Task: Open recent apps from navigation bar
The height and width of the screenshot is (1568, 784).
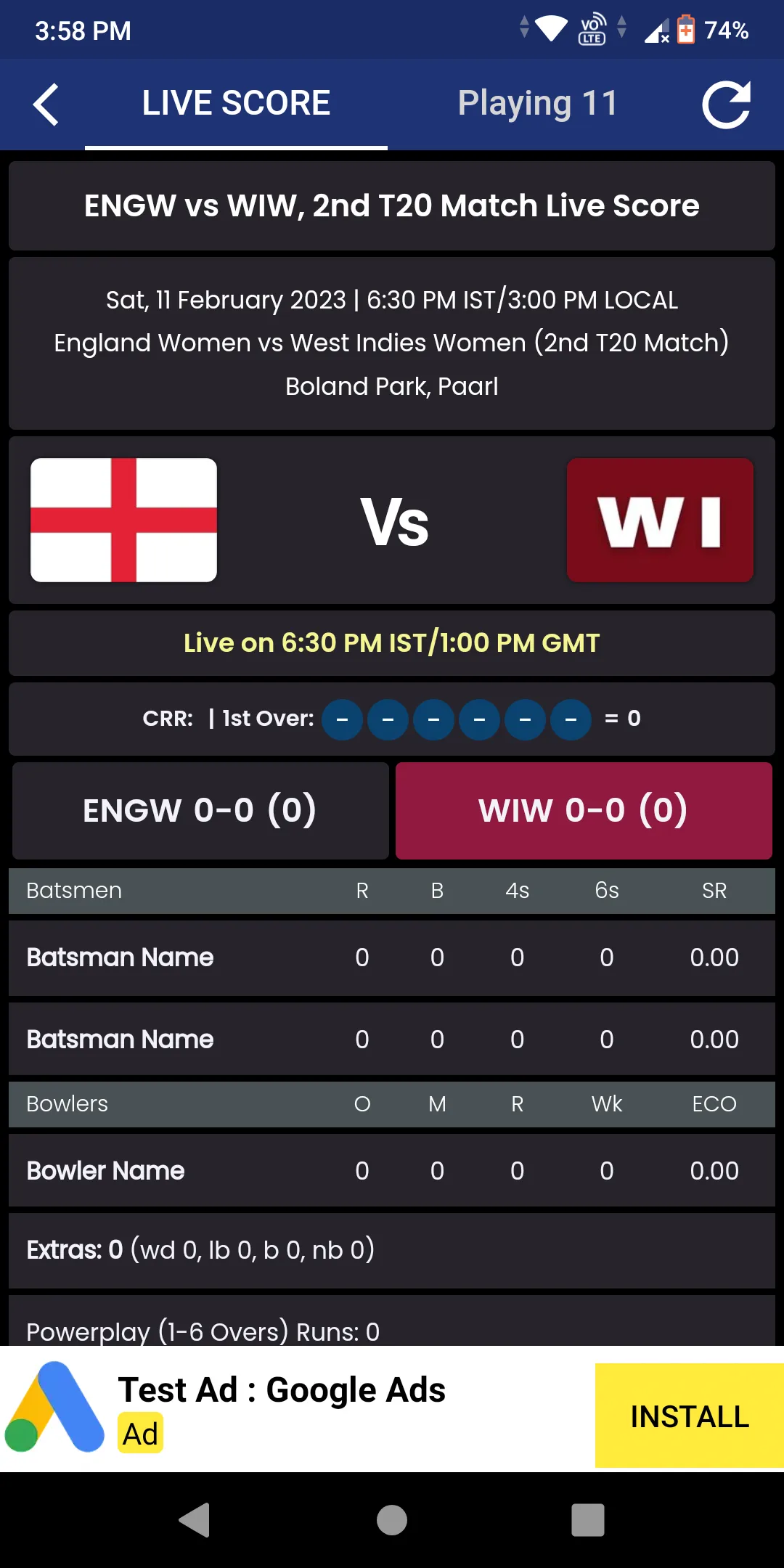Action: tap(587, 1520)
